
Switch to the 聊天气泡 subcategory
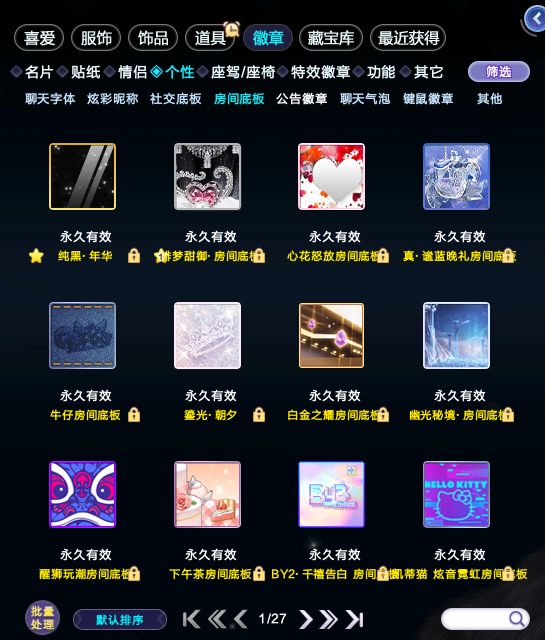pos(365,98)
